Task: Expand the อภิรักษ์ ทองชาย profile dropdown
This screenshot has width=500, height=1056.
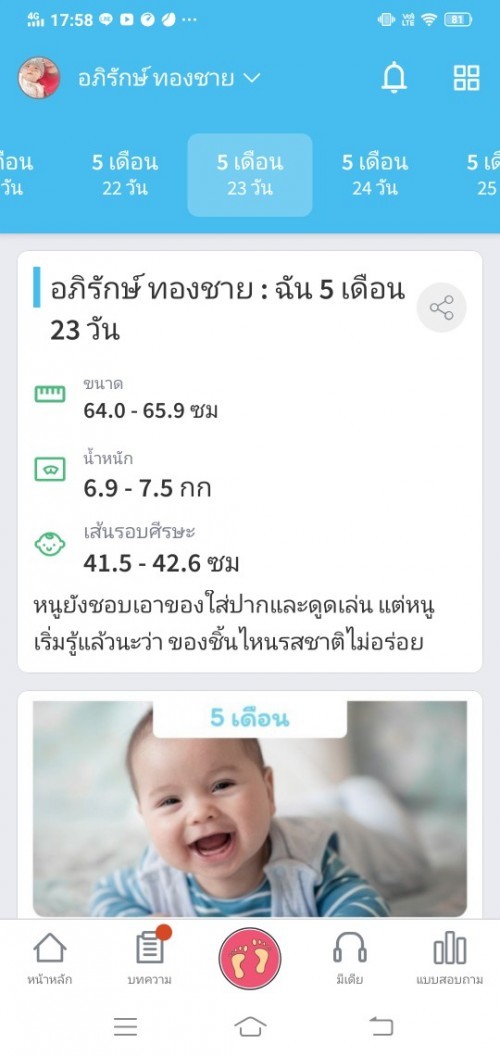Action: tap(168, 79)
